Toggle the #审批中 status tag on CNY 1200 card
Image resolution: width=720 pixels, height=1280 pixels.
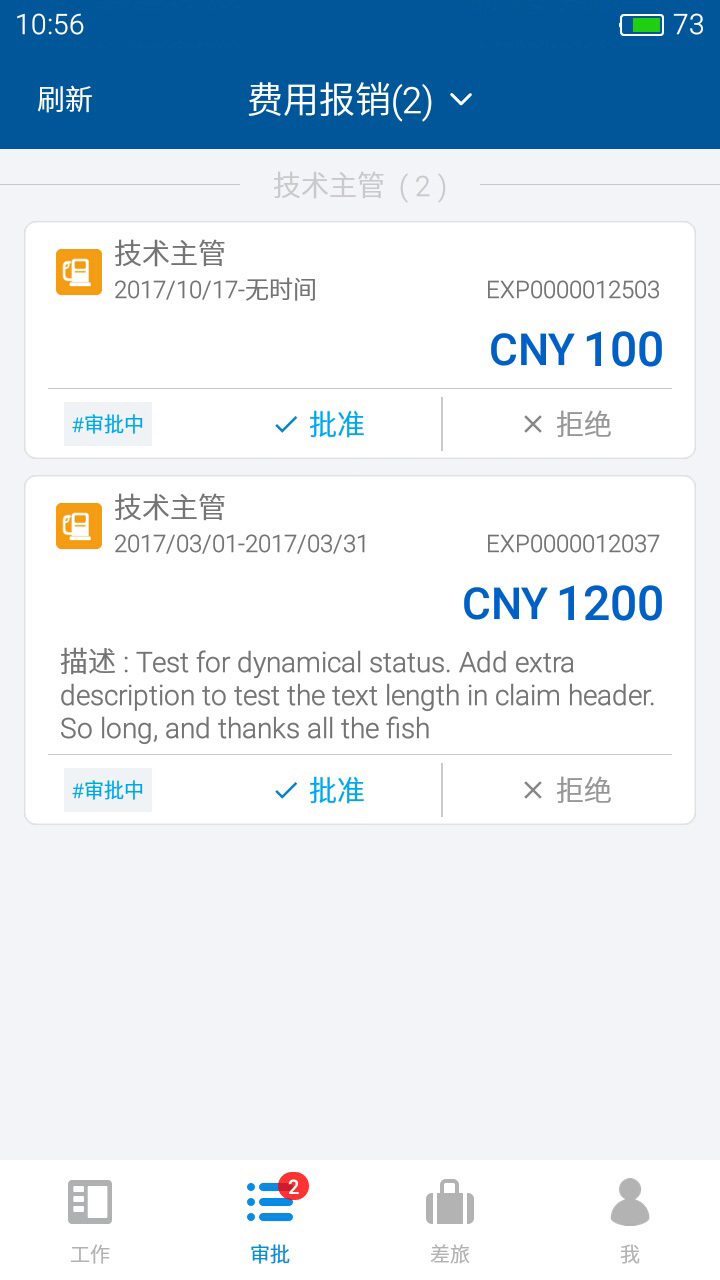pos(107,790)
